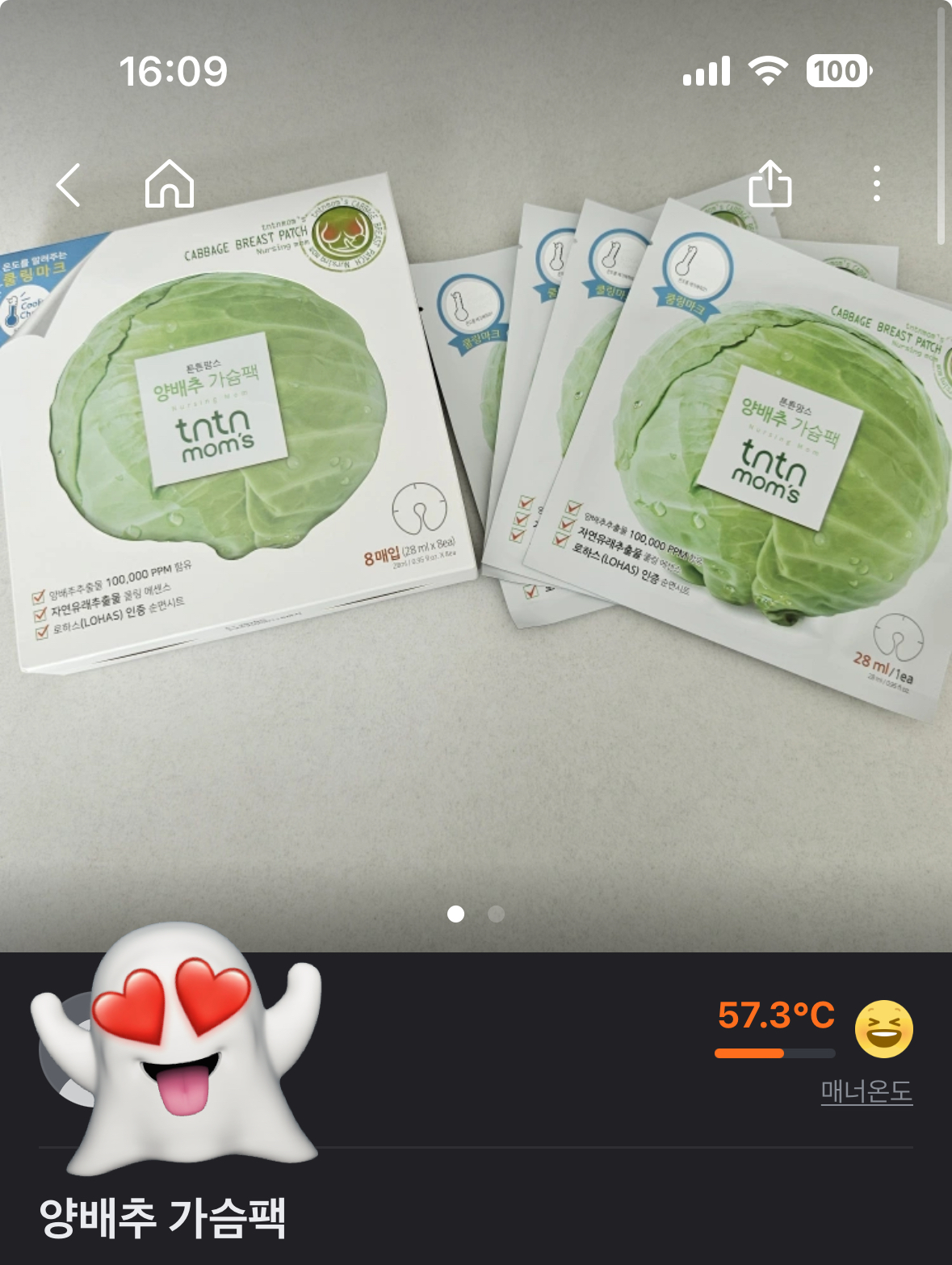Open the 매너온도 info link

(x=866, y=1091)
